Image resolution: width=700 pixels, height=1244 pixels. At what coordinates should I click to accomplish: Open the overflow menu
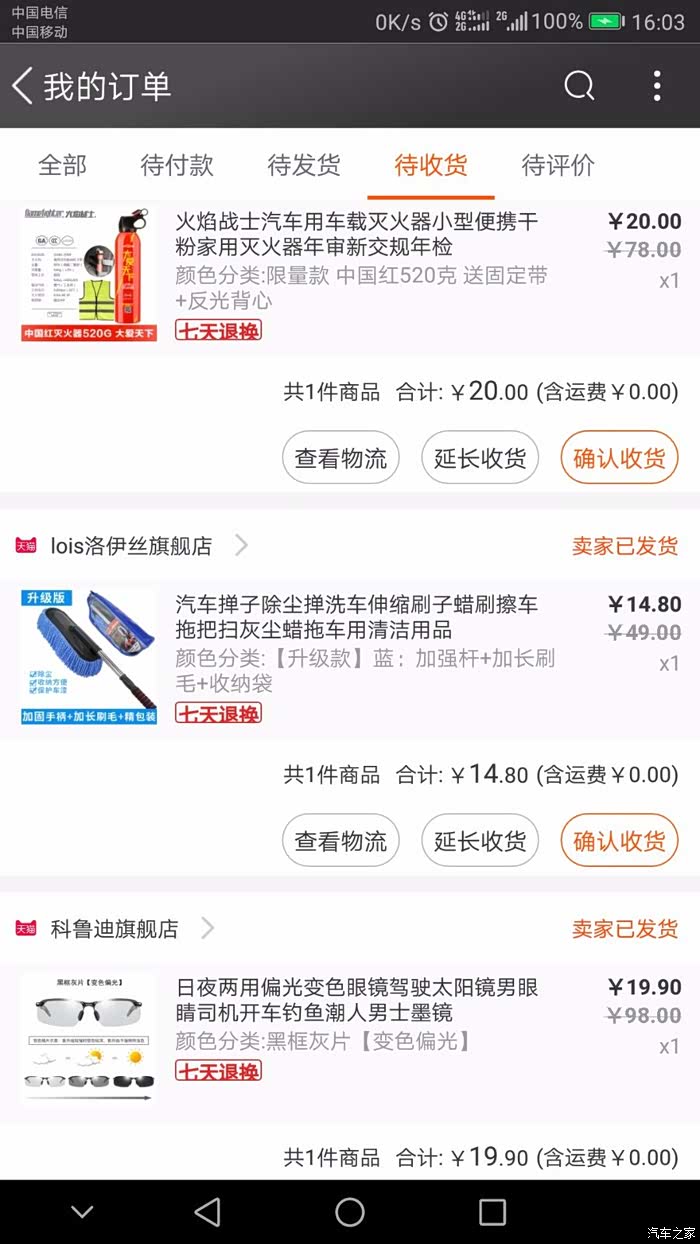(657, 86)
